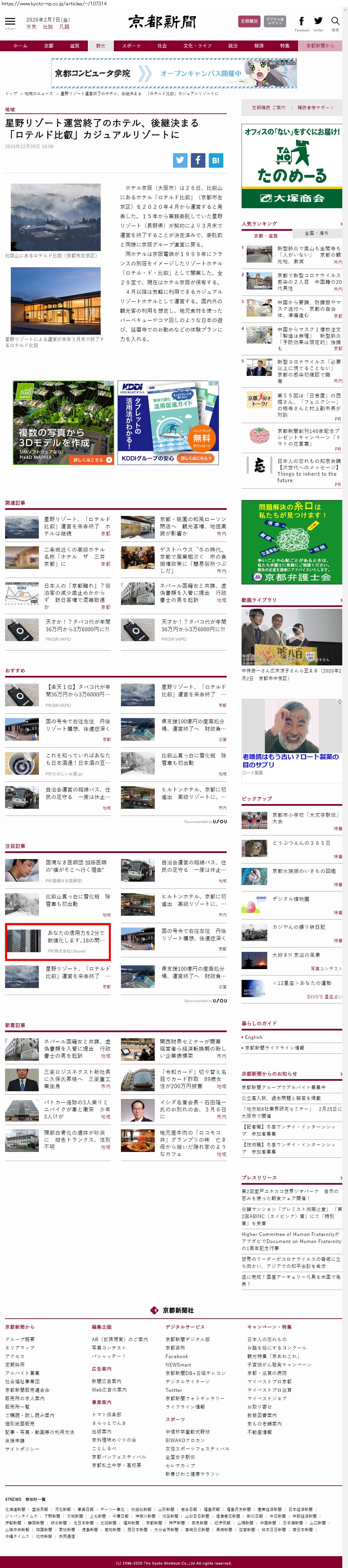Open the search icon in header

point(334,22)
